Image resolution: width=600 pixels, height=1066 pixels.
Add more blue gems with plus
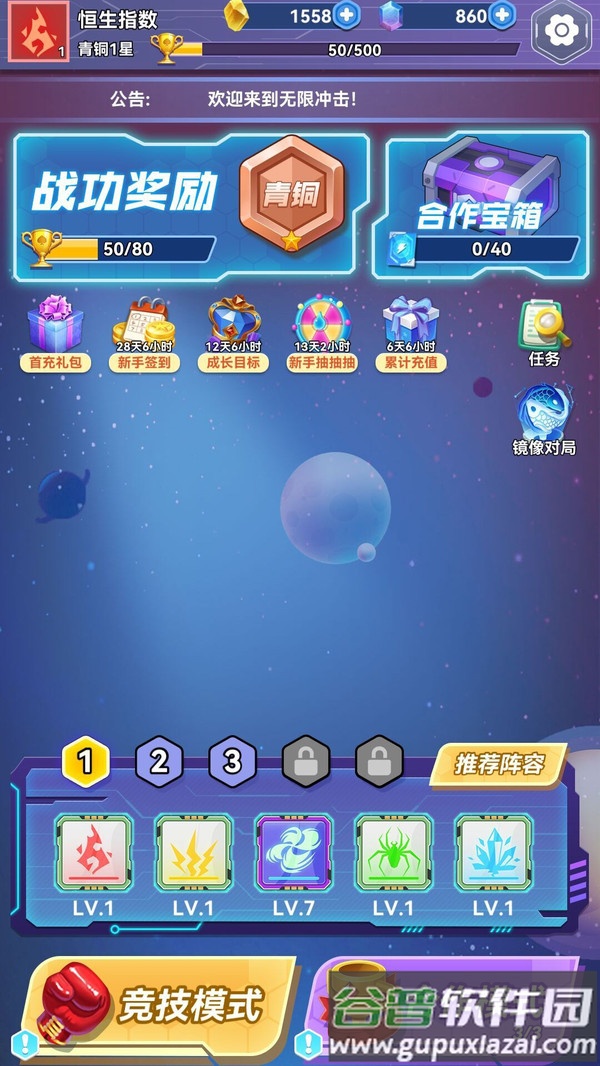coord(502,15)
